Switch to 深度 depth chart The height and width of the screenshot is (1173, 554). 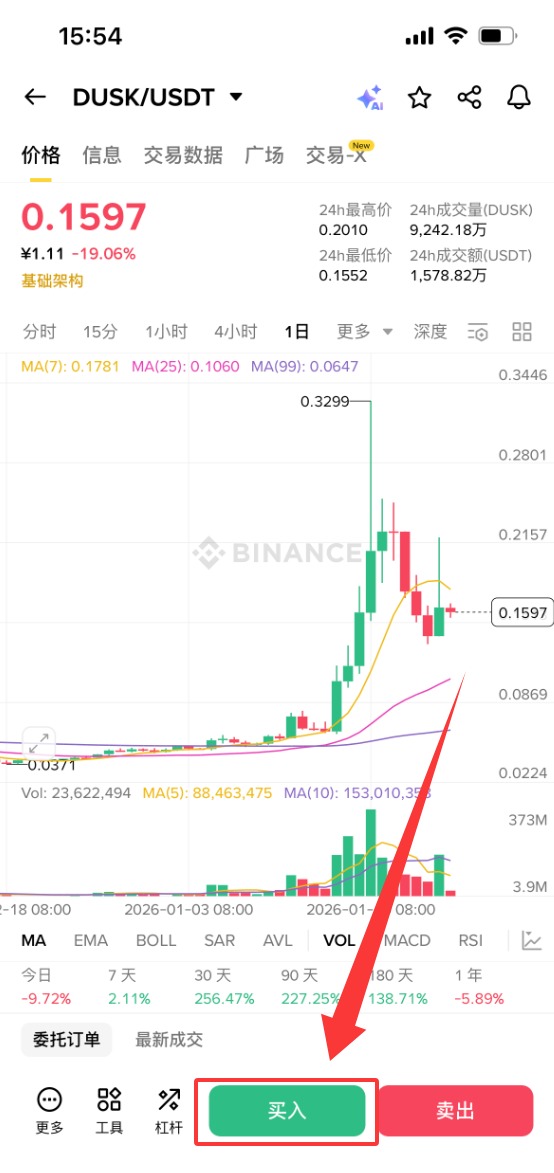coord(430,331)
